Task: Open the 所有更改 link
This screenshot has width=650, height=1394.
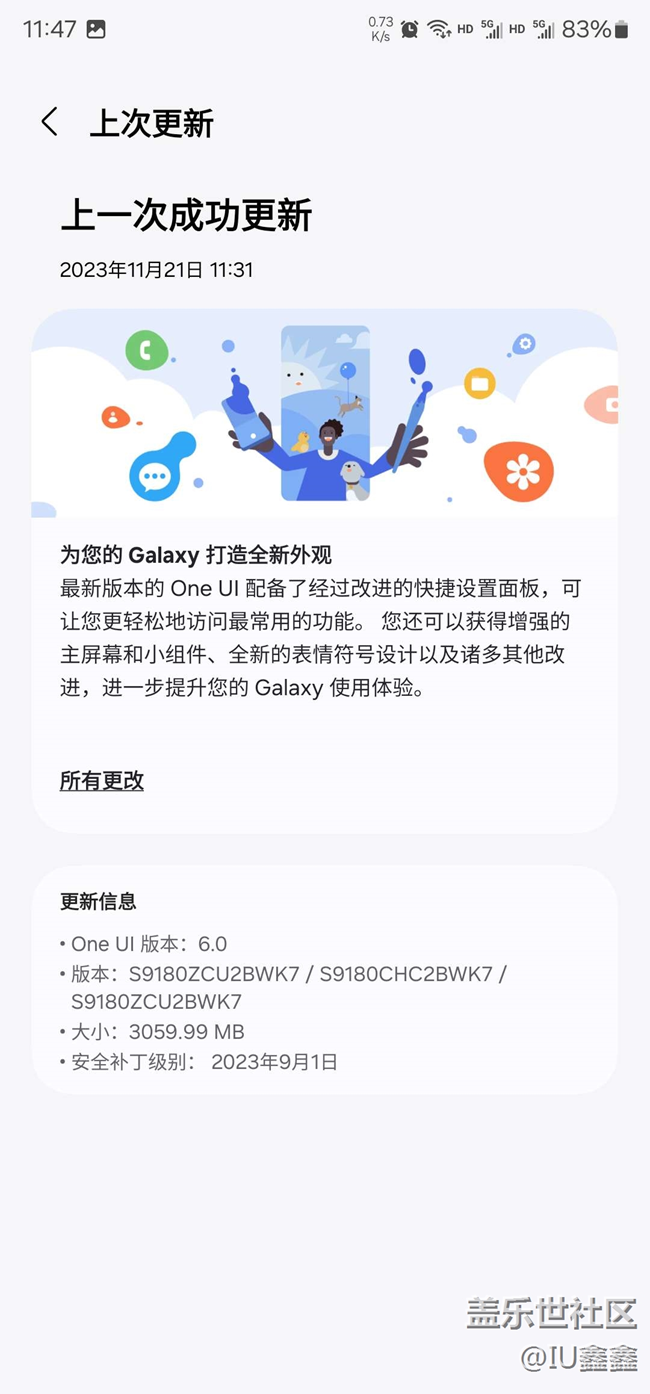Action: pos(102,781)
